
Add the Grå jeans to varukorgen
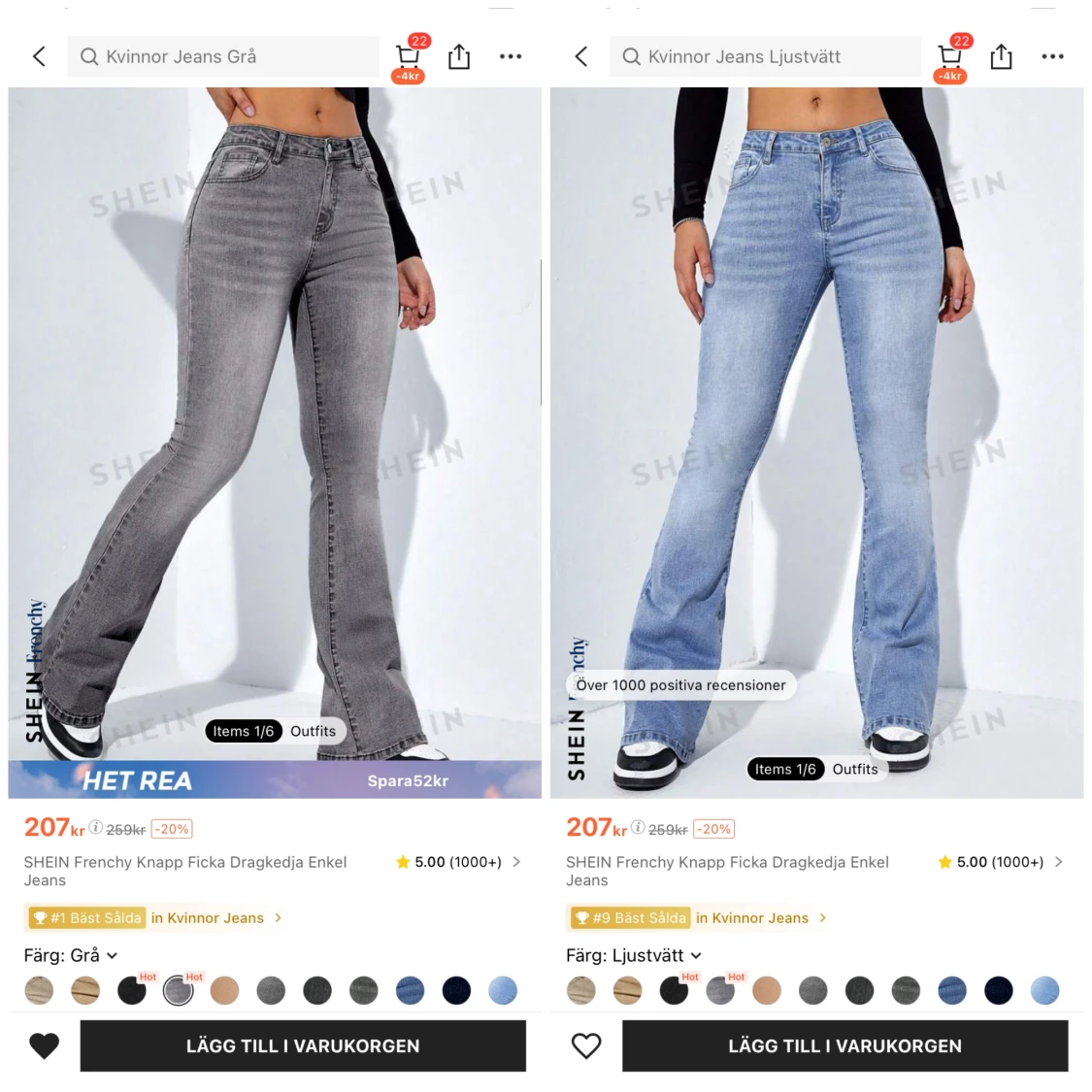[x=303, y=1045]
